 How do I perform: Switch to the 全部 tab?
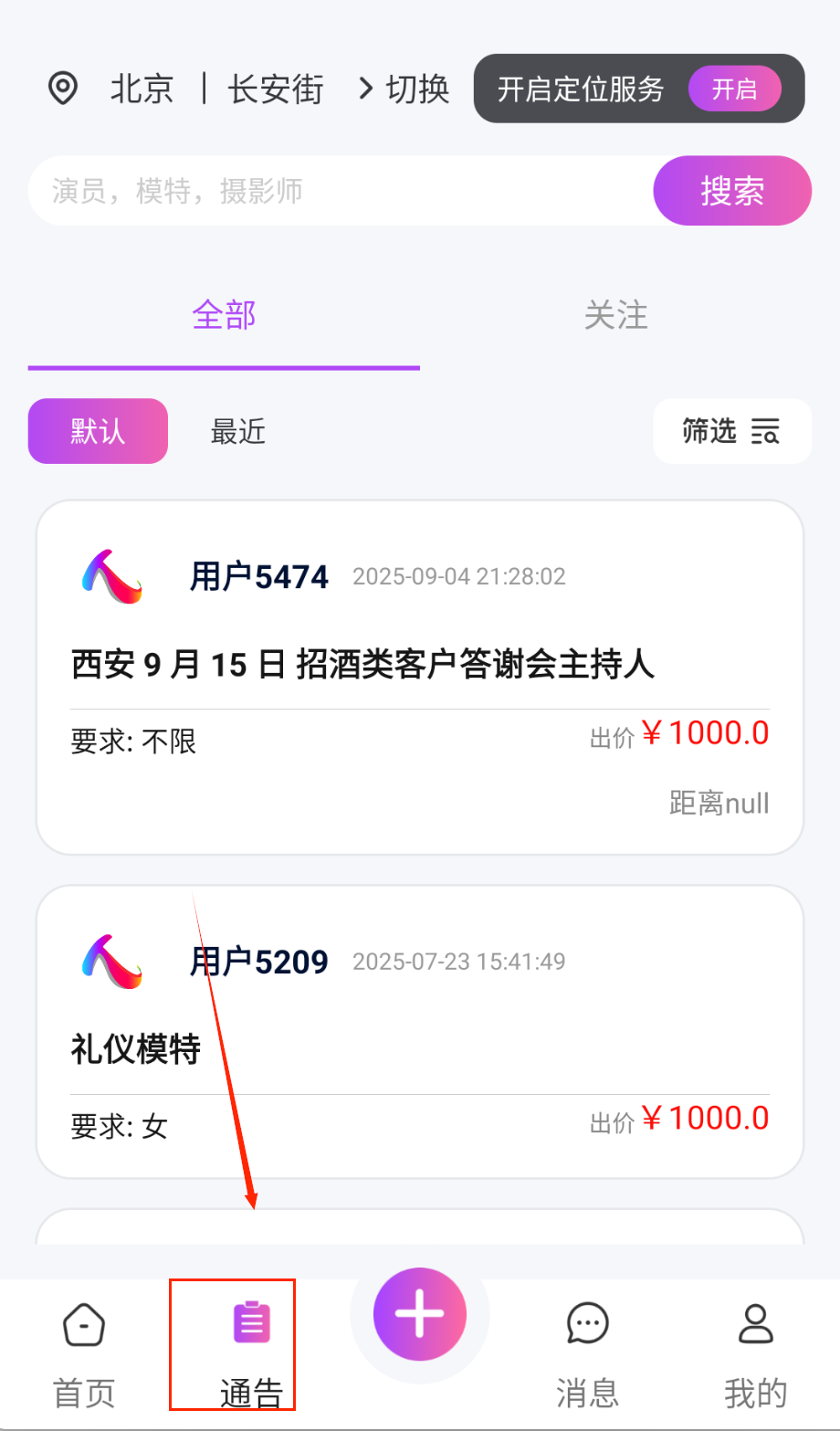224,316
